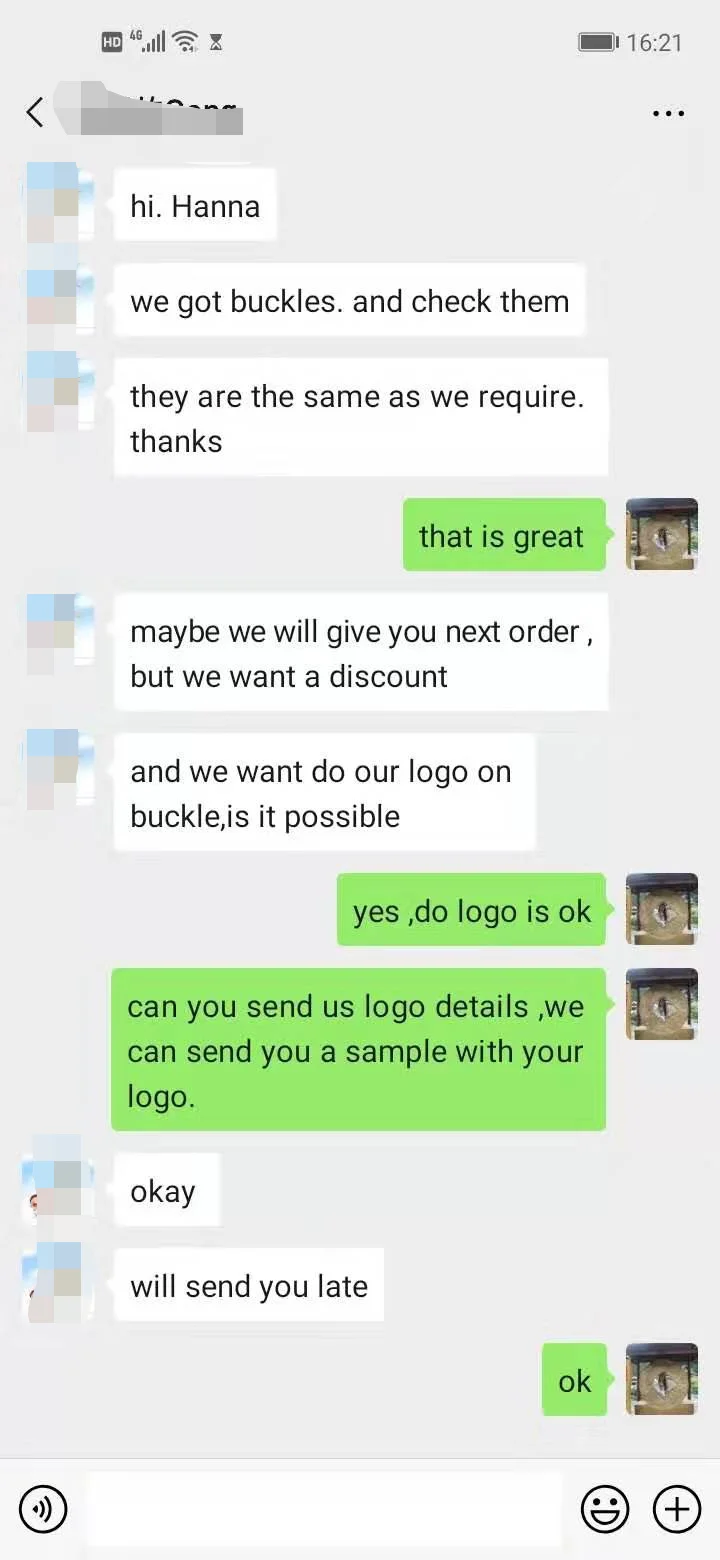Tap the message text field
The width and height of the screenshot is (720, 1560).
325,1508
